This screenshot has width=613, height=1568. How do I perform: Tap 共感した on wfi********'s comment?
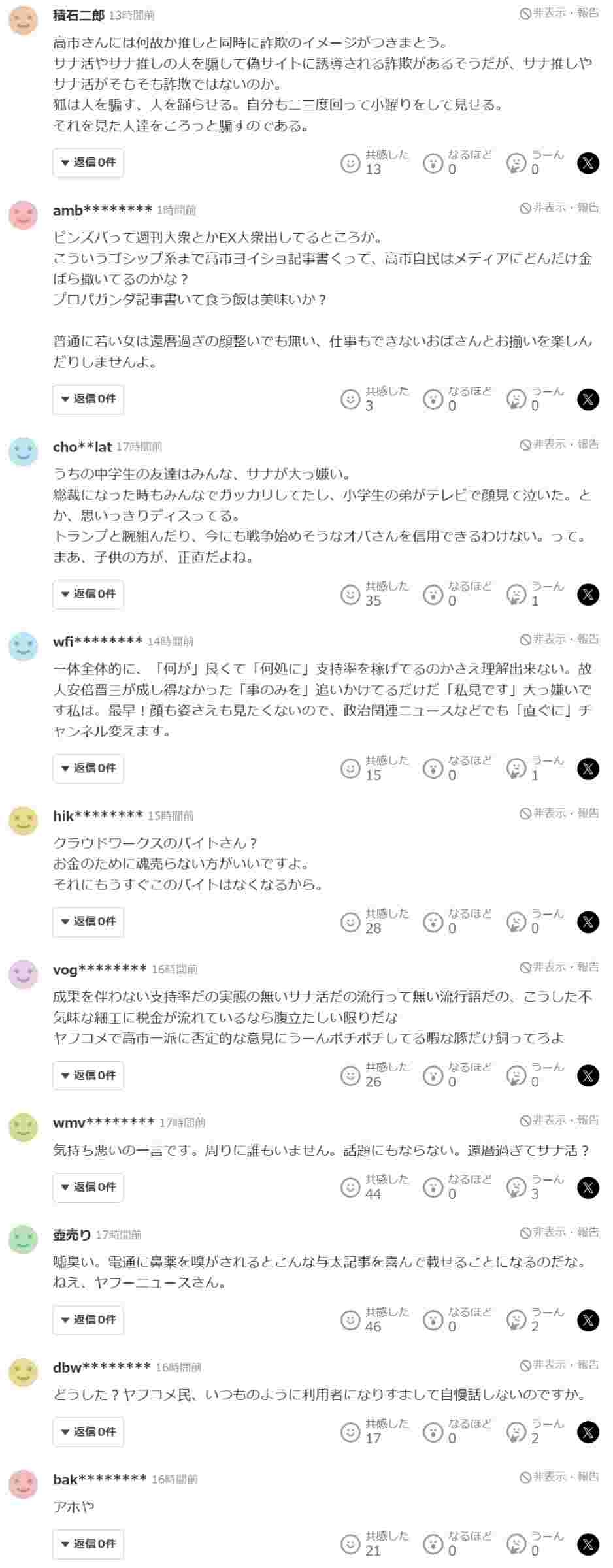pos(351,768)
